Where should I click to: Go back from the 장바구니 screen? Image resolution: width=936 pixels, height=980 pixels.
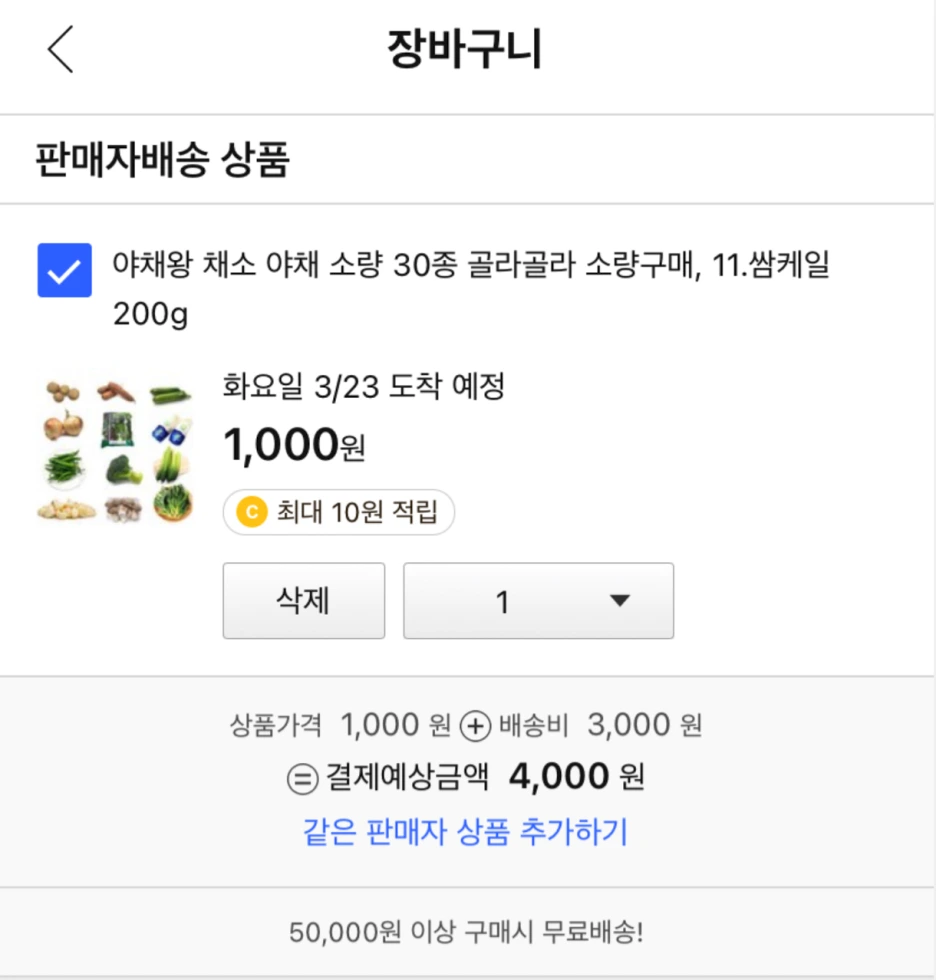[x=61, y=50]
